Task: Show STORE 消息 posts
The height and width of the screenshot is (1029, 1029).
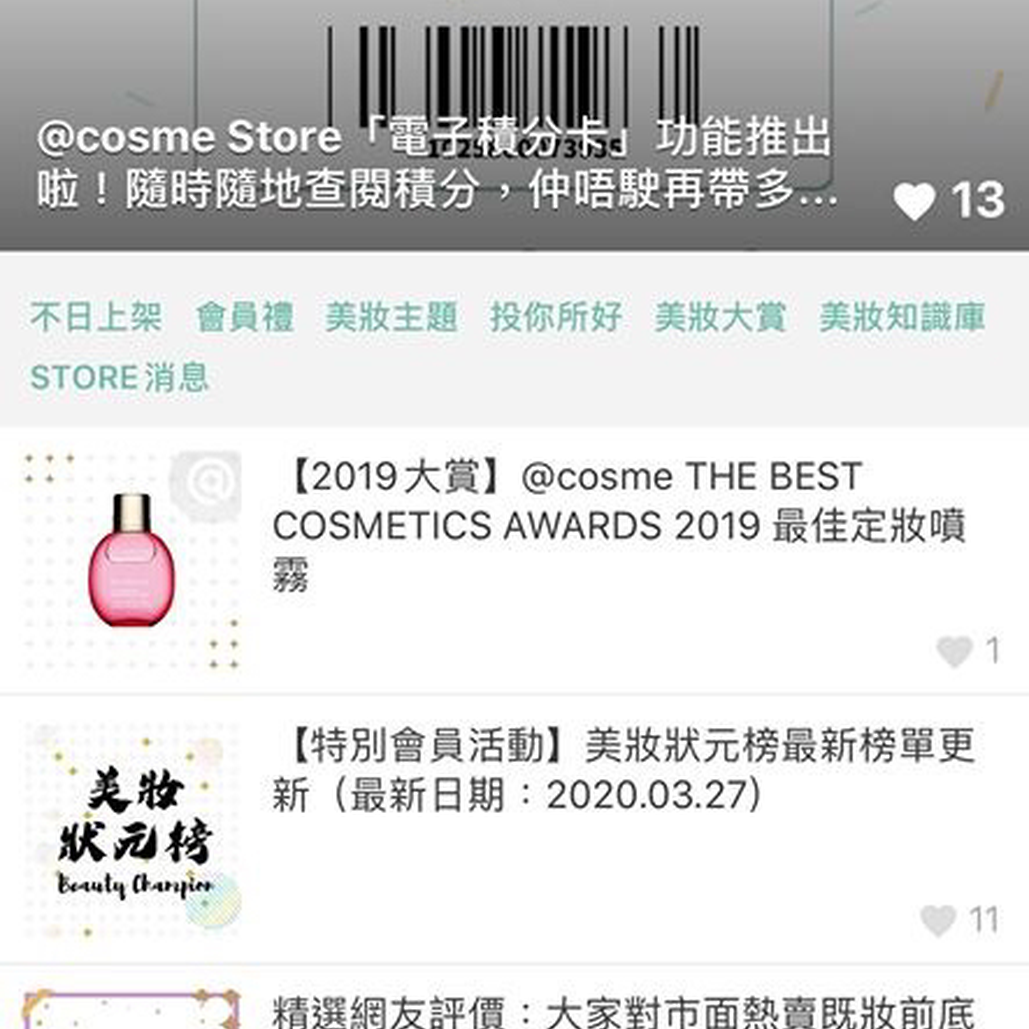Action: (119, 377)
